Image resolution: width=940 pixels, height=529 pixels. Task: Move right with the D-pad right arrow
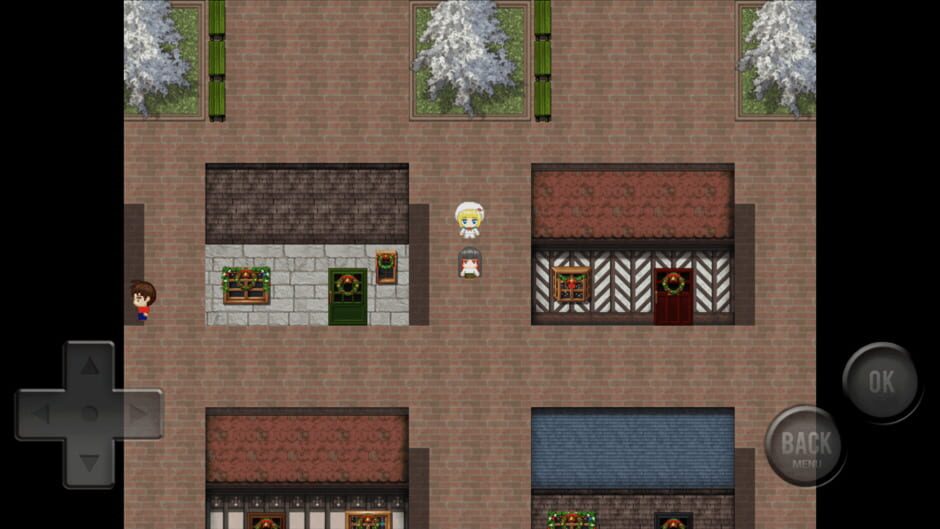click(x=138, y=413)
